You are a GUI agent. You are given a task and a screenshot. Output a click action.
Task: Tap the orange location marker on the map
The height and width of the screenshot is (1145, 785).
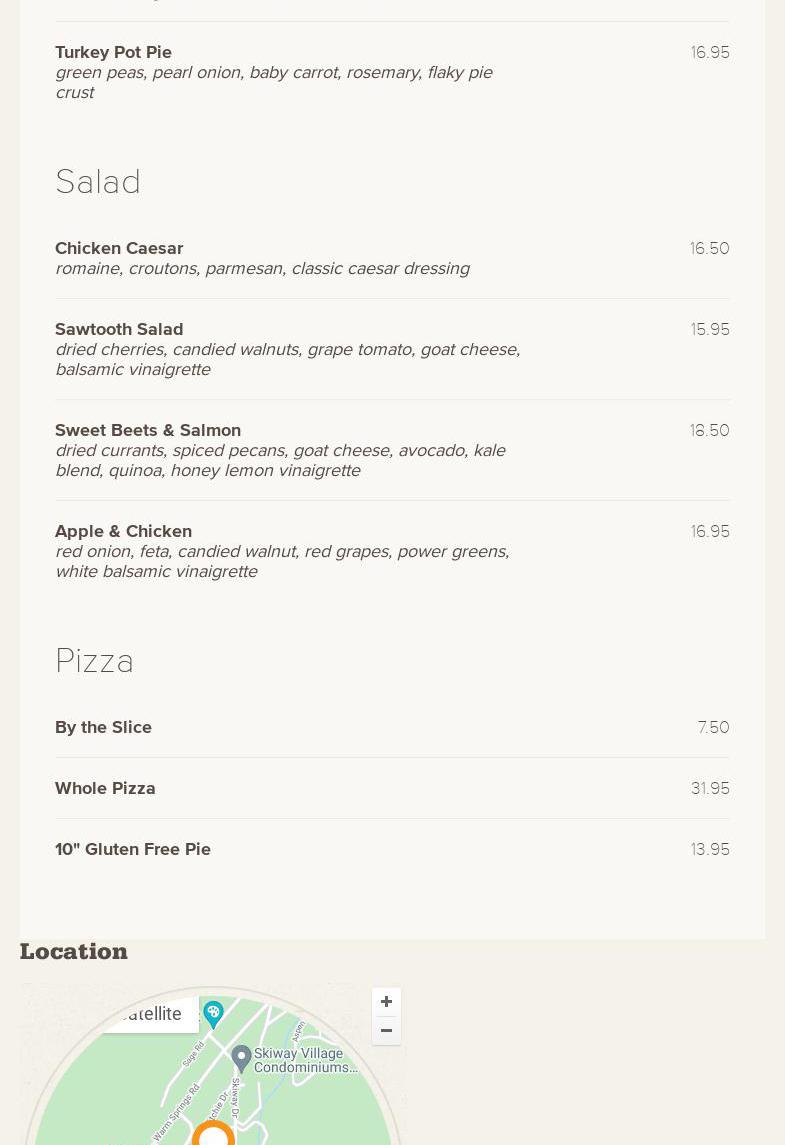[213, 1135]
